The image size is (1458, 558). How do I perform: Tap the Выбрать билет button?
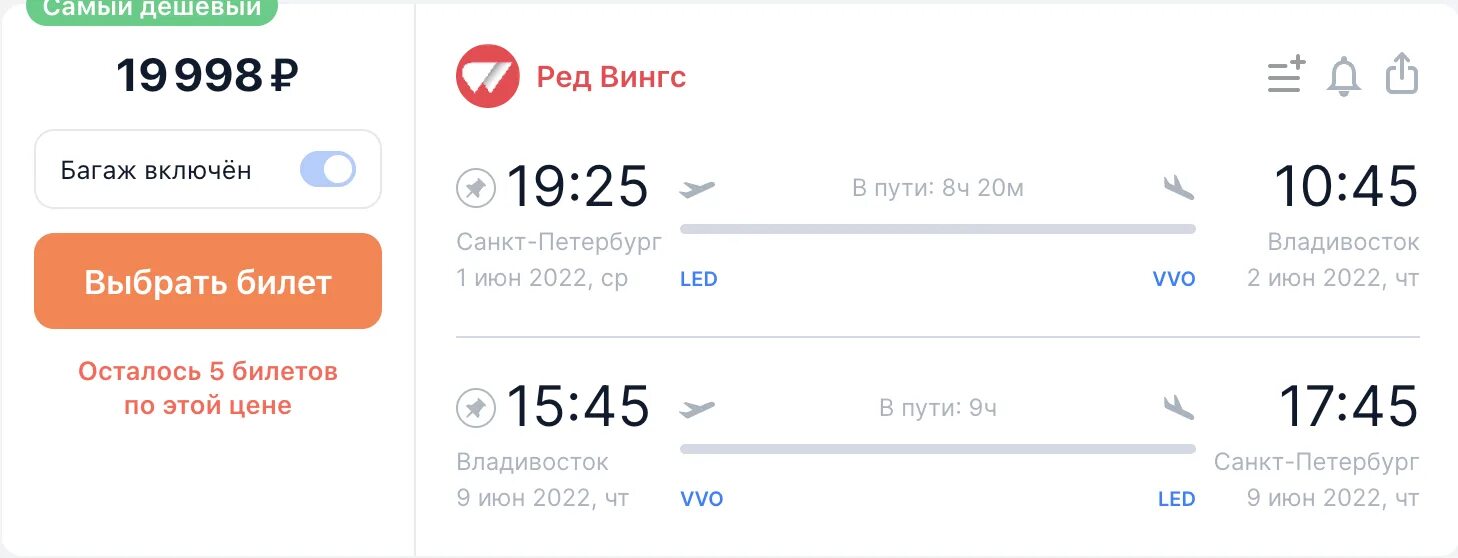click(208, 282)
